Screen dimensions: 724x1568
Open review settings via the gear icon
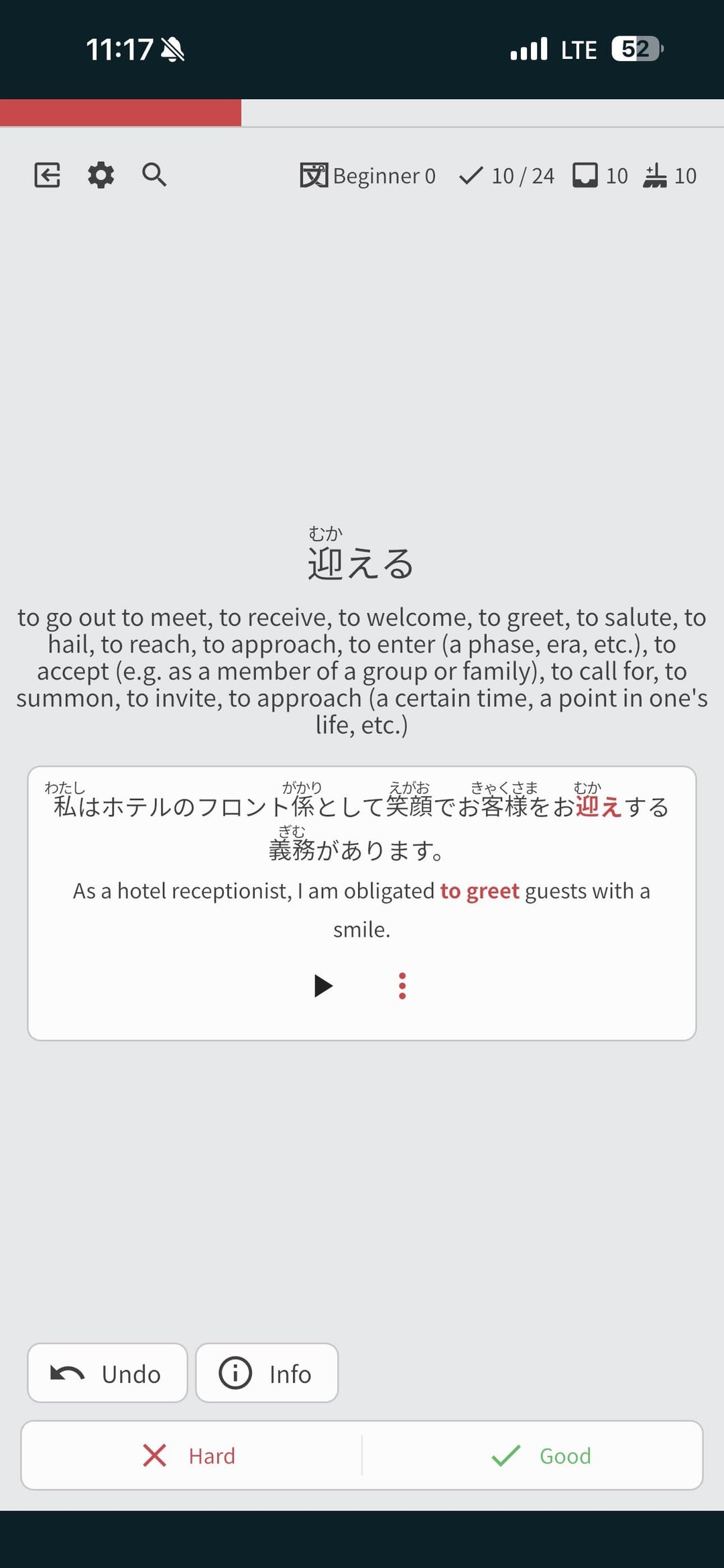[x=101, y=175]
